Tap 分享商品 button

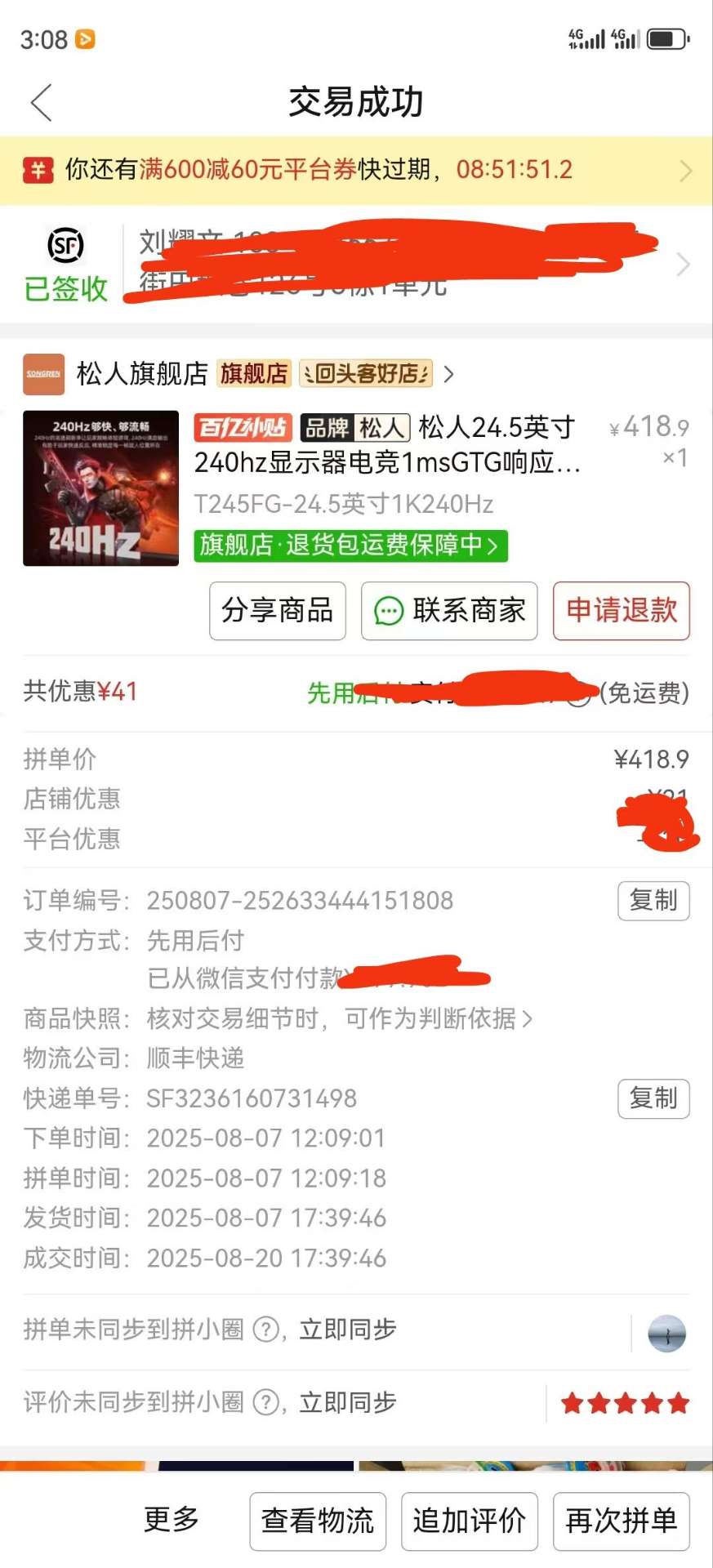[277, 610]
